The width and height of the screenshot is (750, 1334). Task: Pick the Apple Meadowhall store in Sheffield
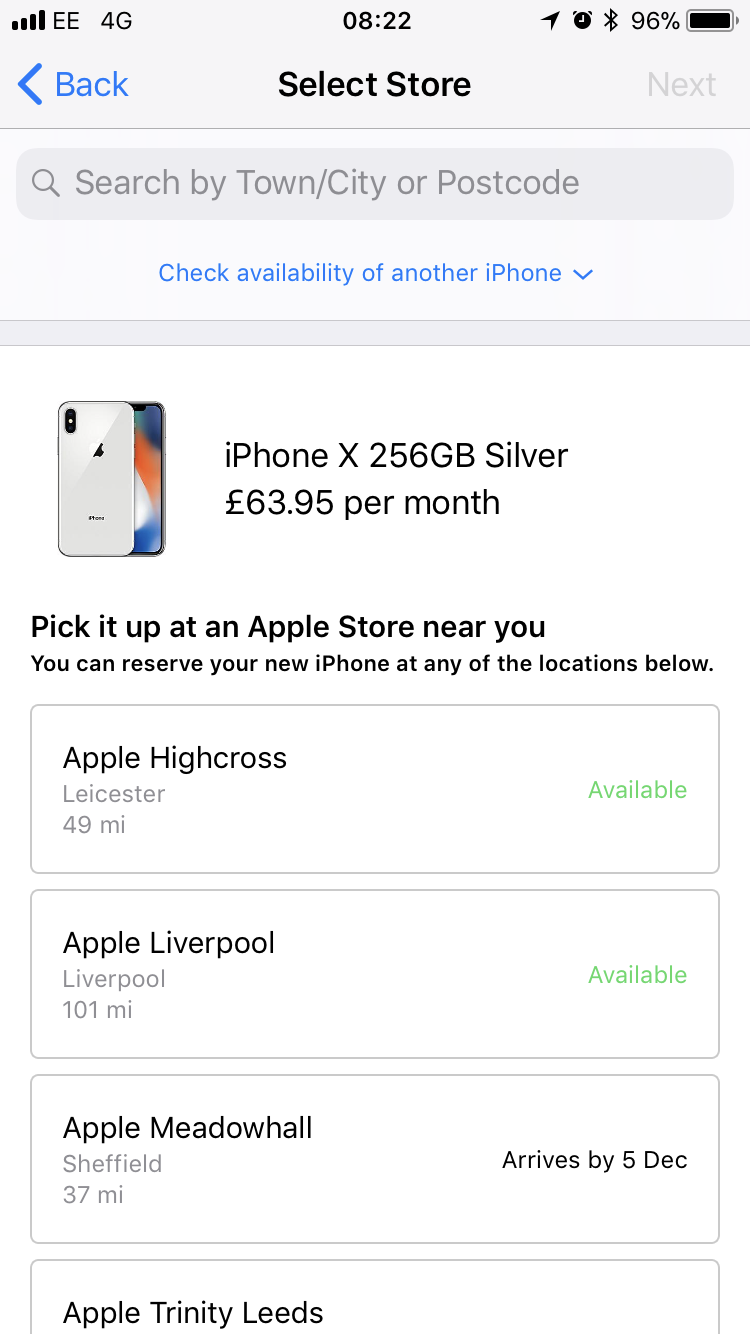pos(375,1159)
